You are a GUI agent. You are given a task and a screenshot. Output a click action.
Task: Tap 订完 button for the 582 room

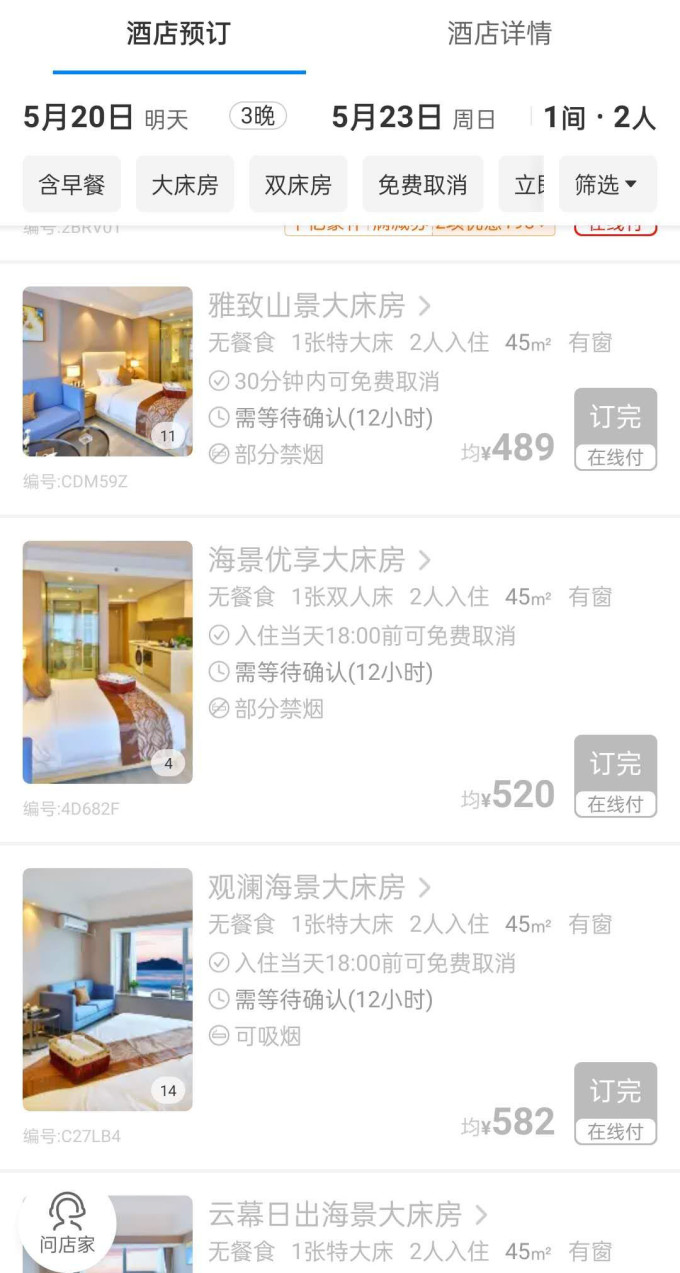point(615,1103)
